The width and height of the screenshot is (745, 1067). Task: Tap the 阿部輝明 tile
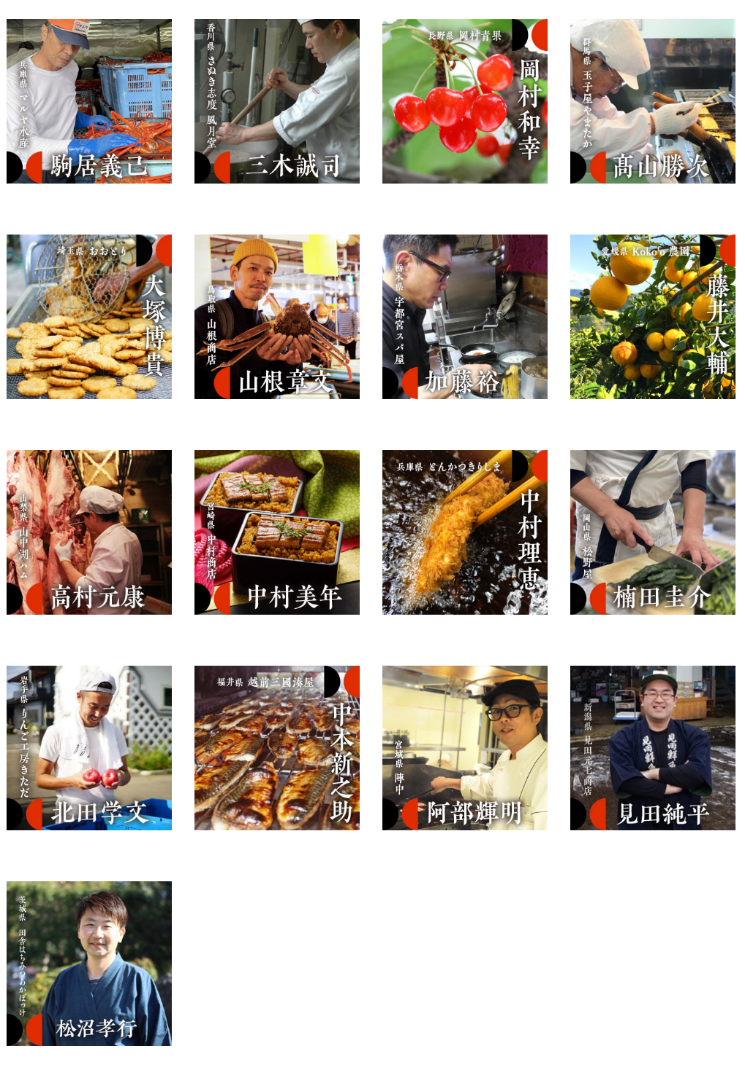click(x=465, y=748)
